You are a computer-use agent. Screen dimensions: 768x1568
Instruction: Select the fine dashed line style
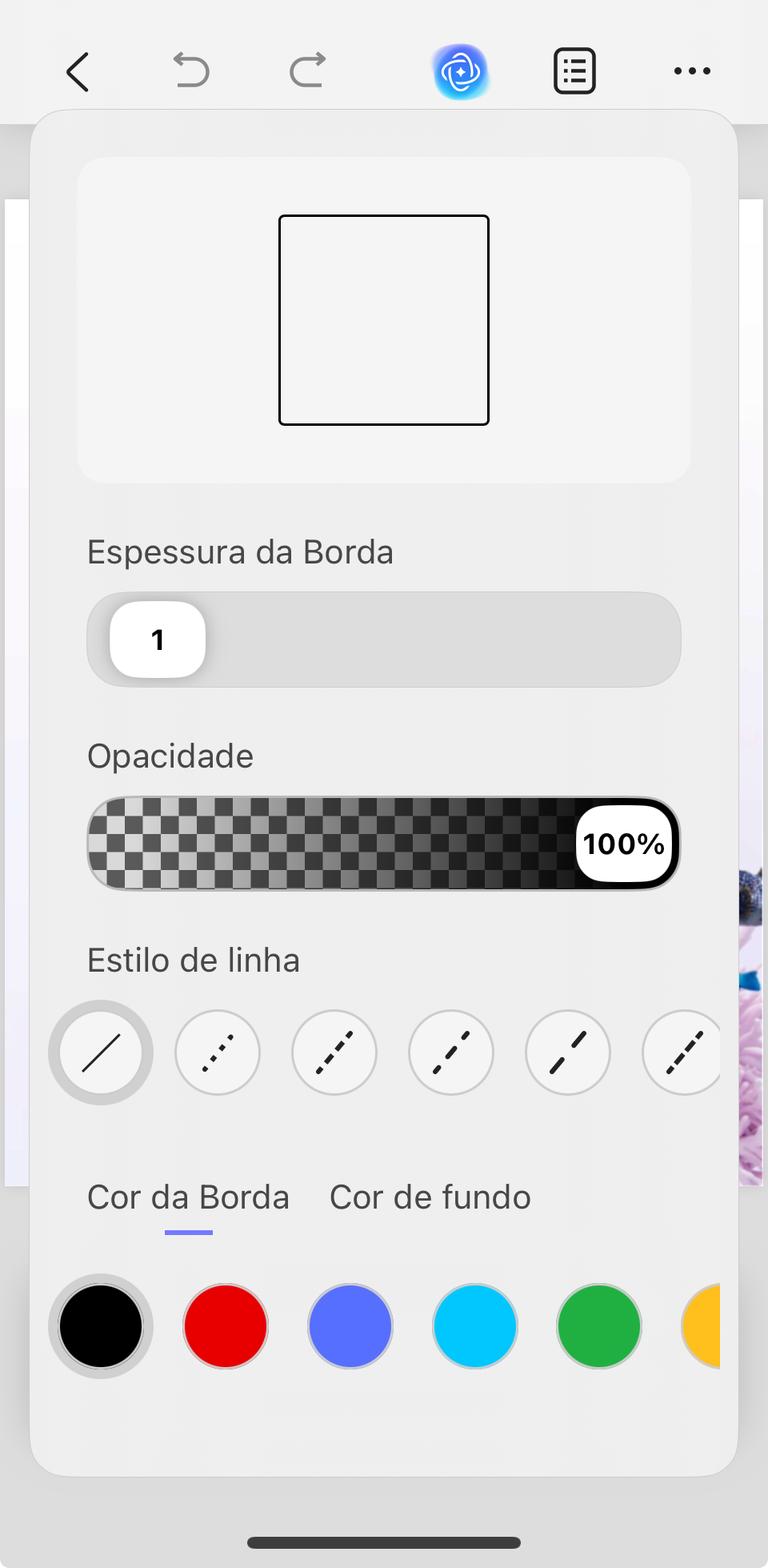pos(334,1053)
